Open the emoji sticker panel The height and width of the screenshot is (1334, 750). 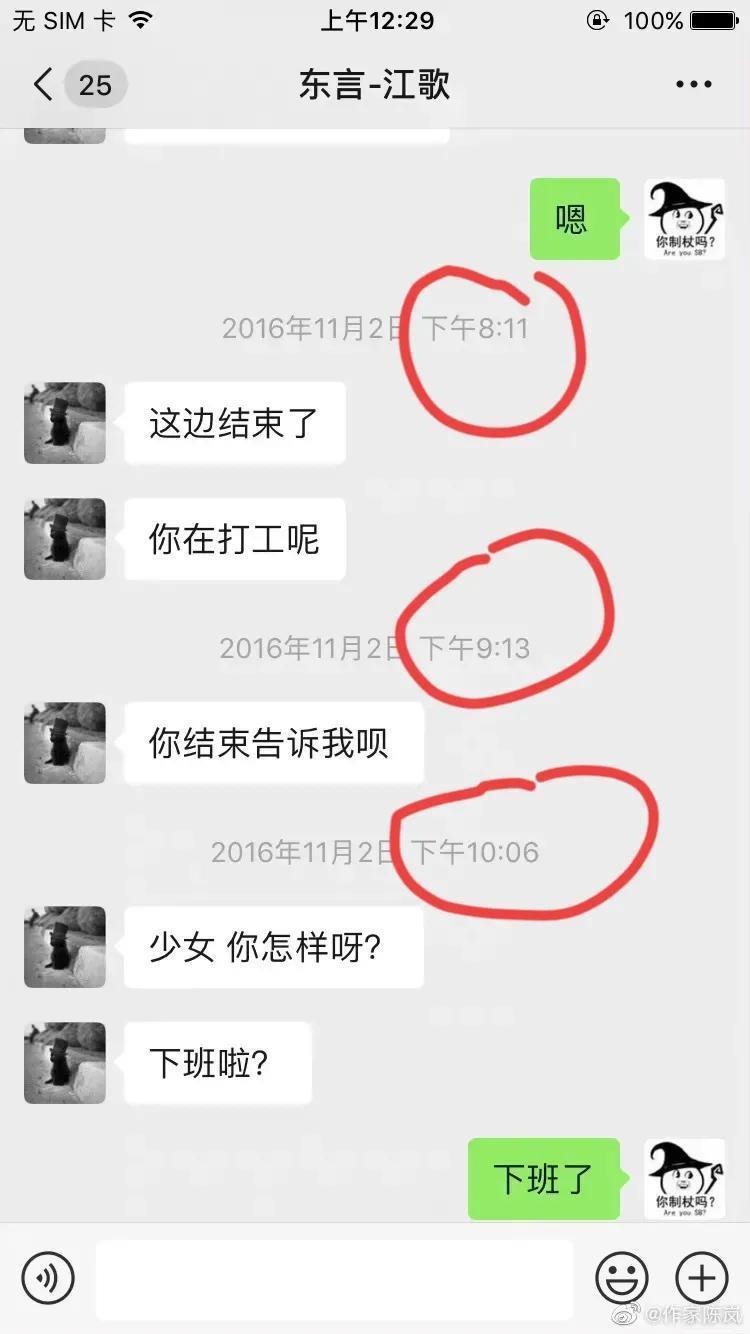pos(621,1277)
